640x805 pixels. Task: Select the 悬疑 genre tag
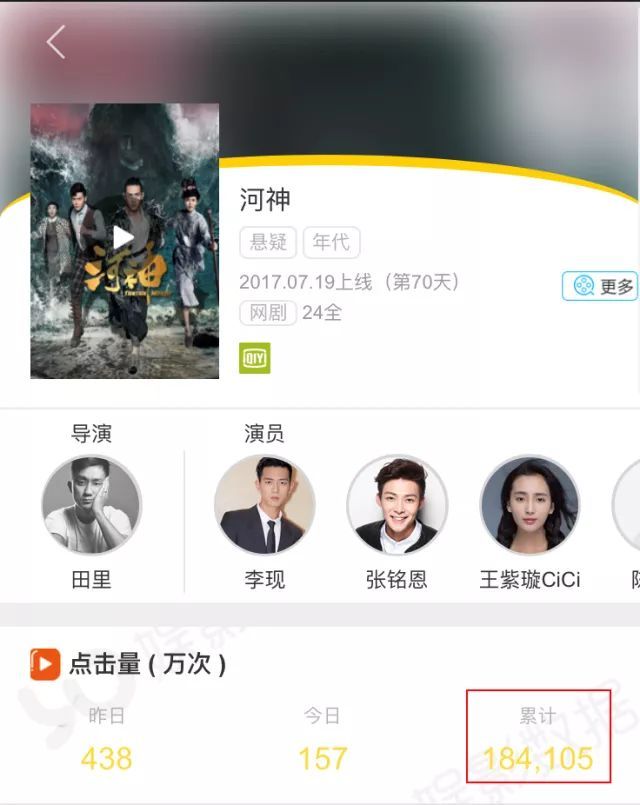click(x=268, y=243)
